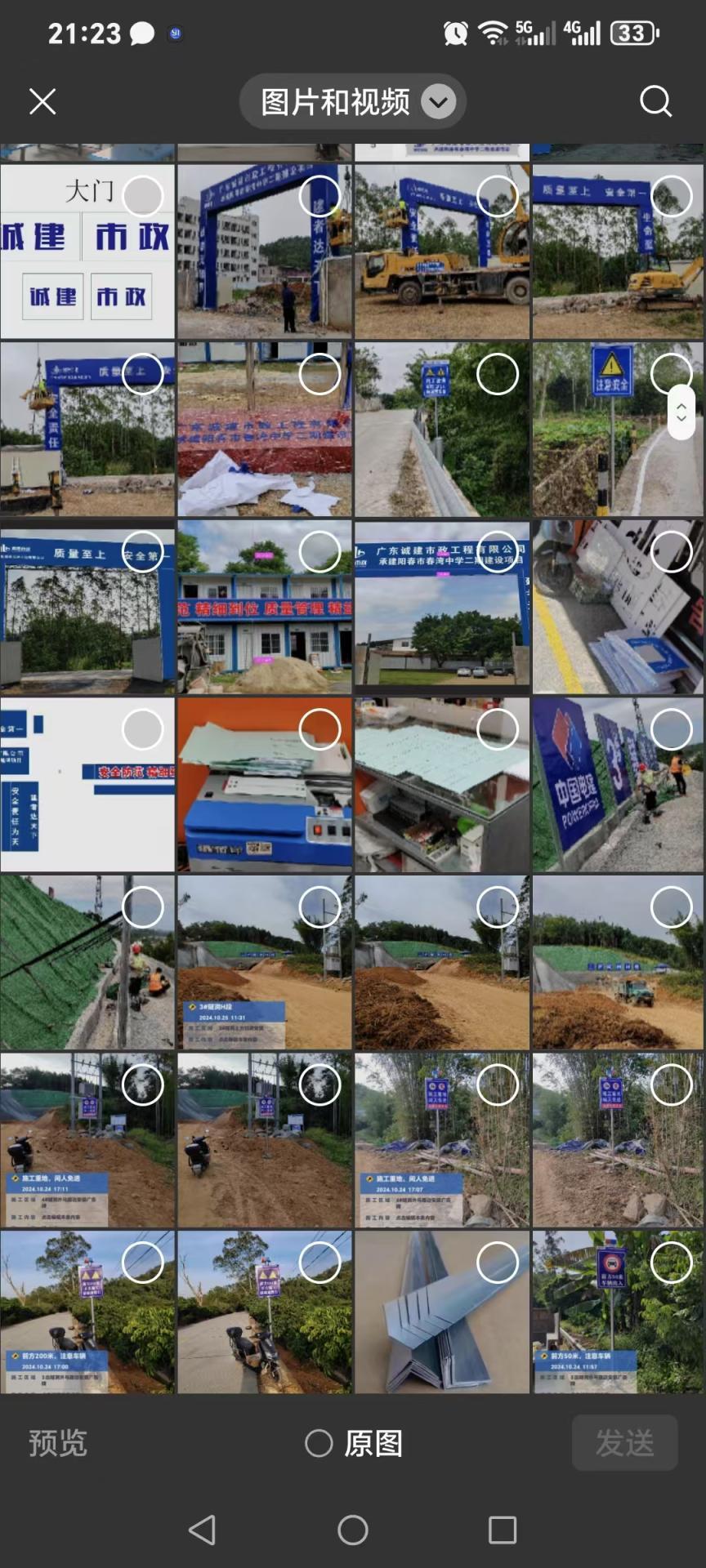Enable the 原图 original image option

pyautogui.click(x=319, y=1443)
